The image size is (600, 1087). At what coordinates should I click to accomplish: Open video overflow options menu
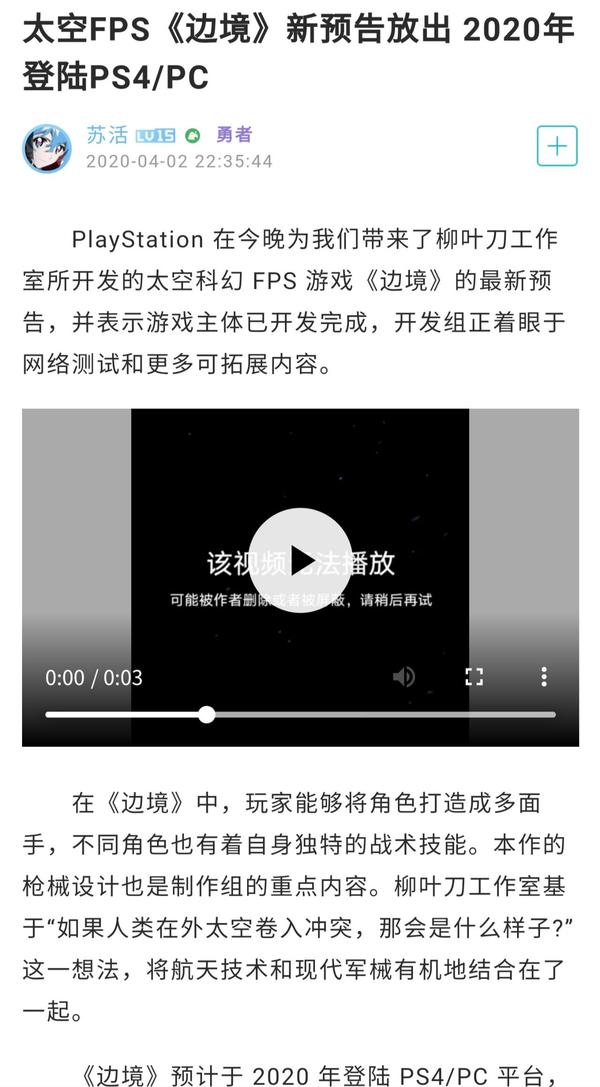544,677
